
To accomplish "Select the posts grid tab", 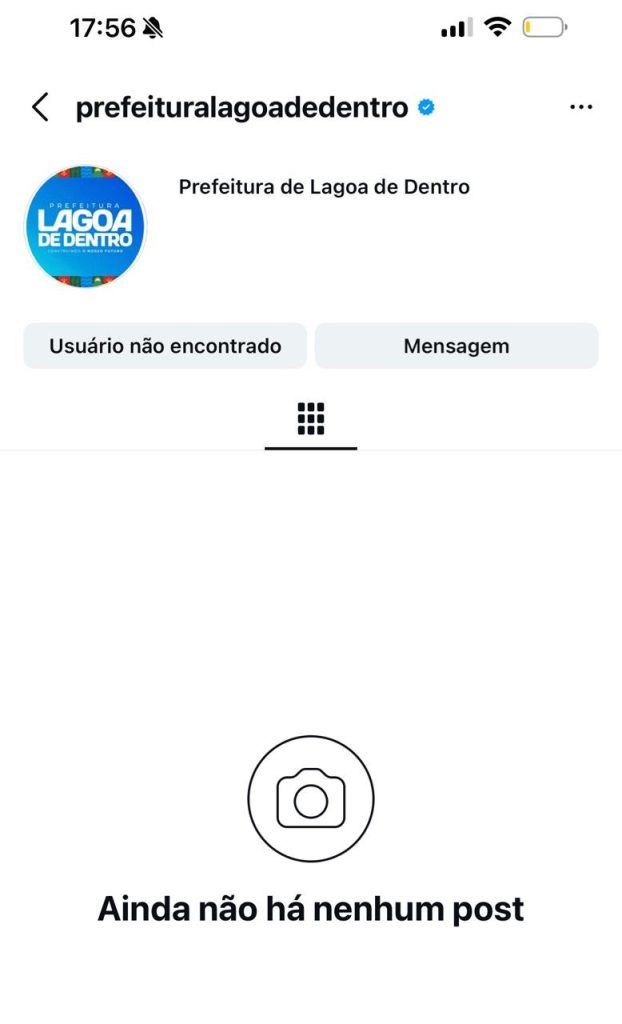I will coord(311,419).
